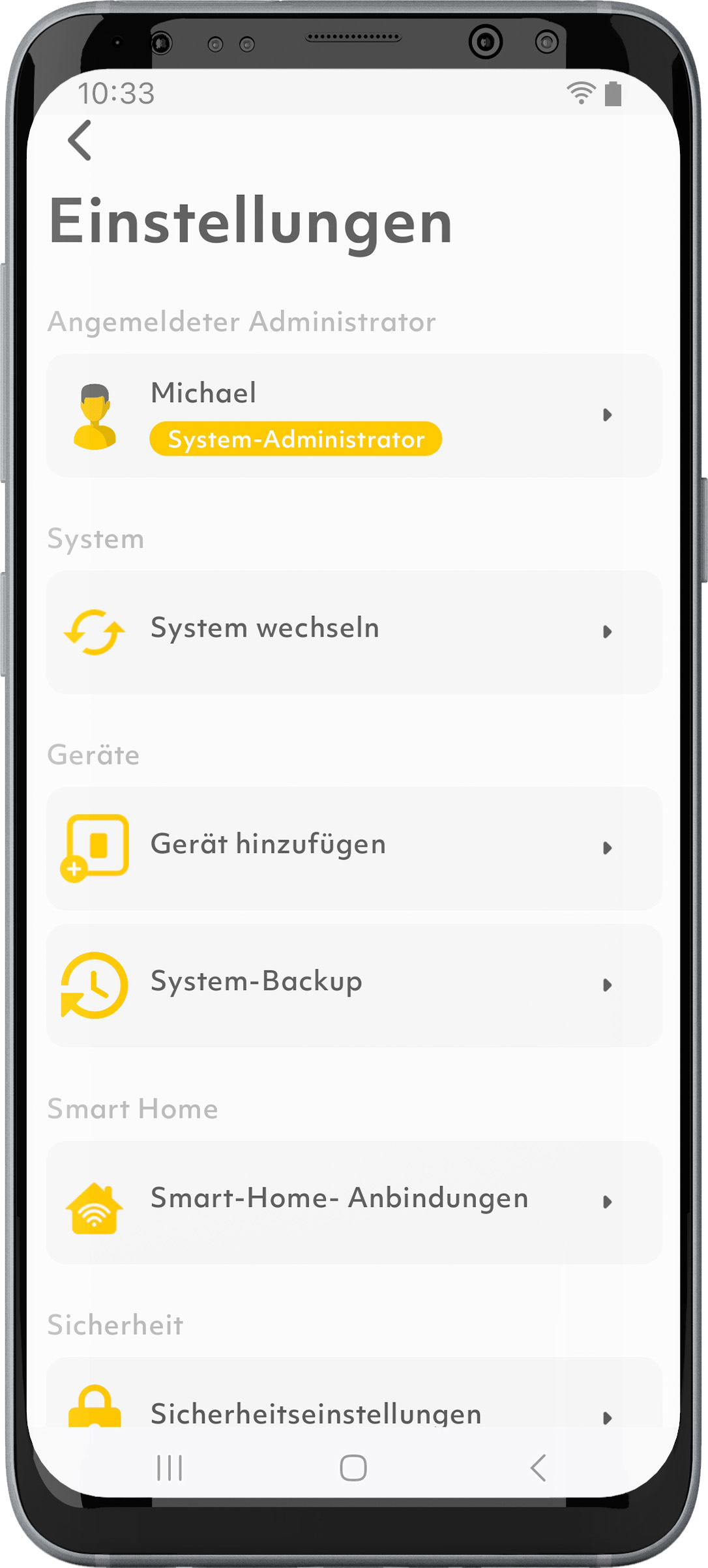
Task: Select Gerät hinzufügen
Action: pyautogui.click(x=354, y=847)
